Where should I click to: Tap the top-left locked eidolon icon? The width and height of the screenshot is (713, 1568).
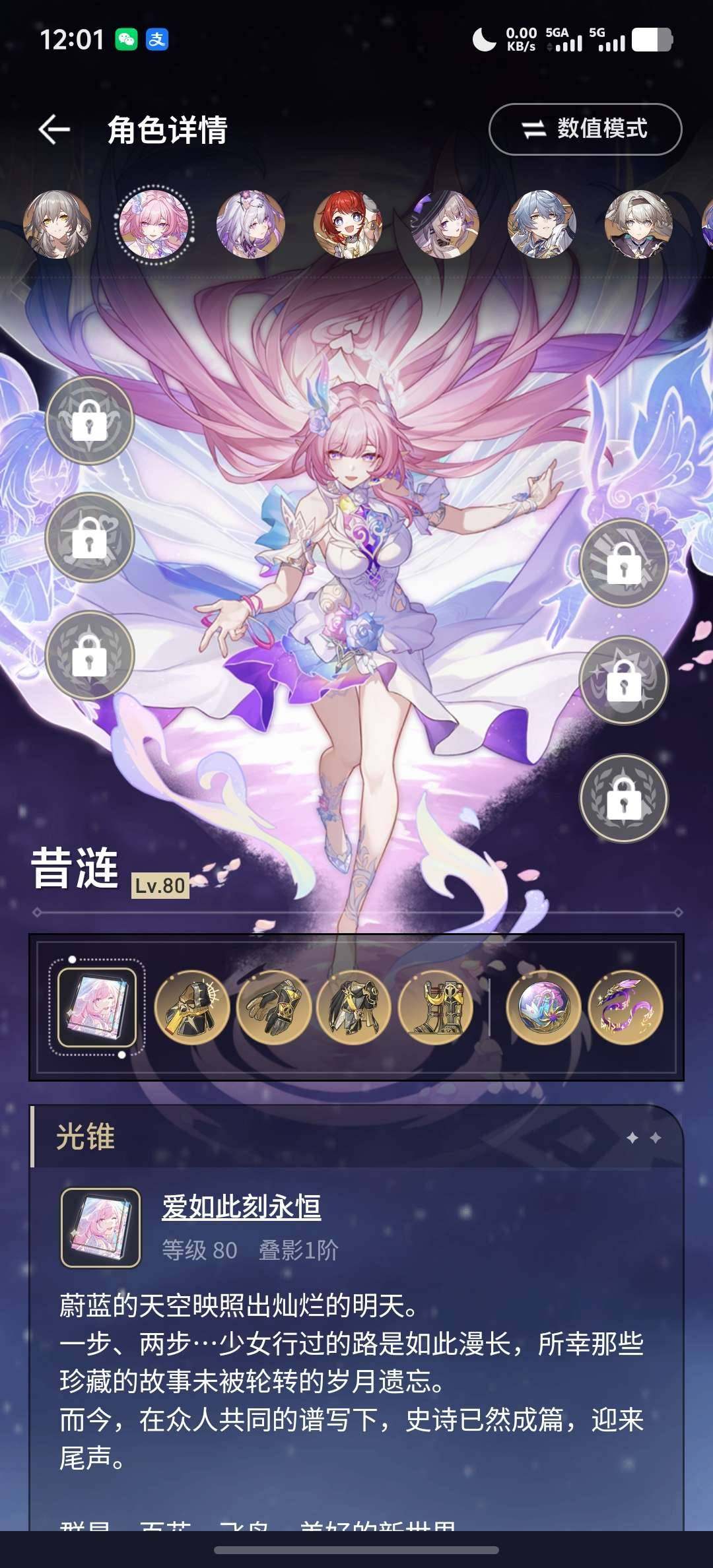[90, 420]
